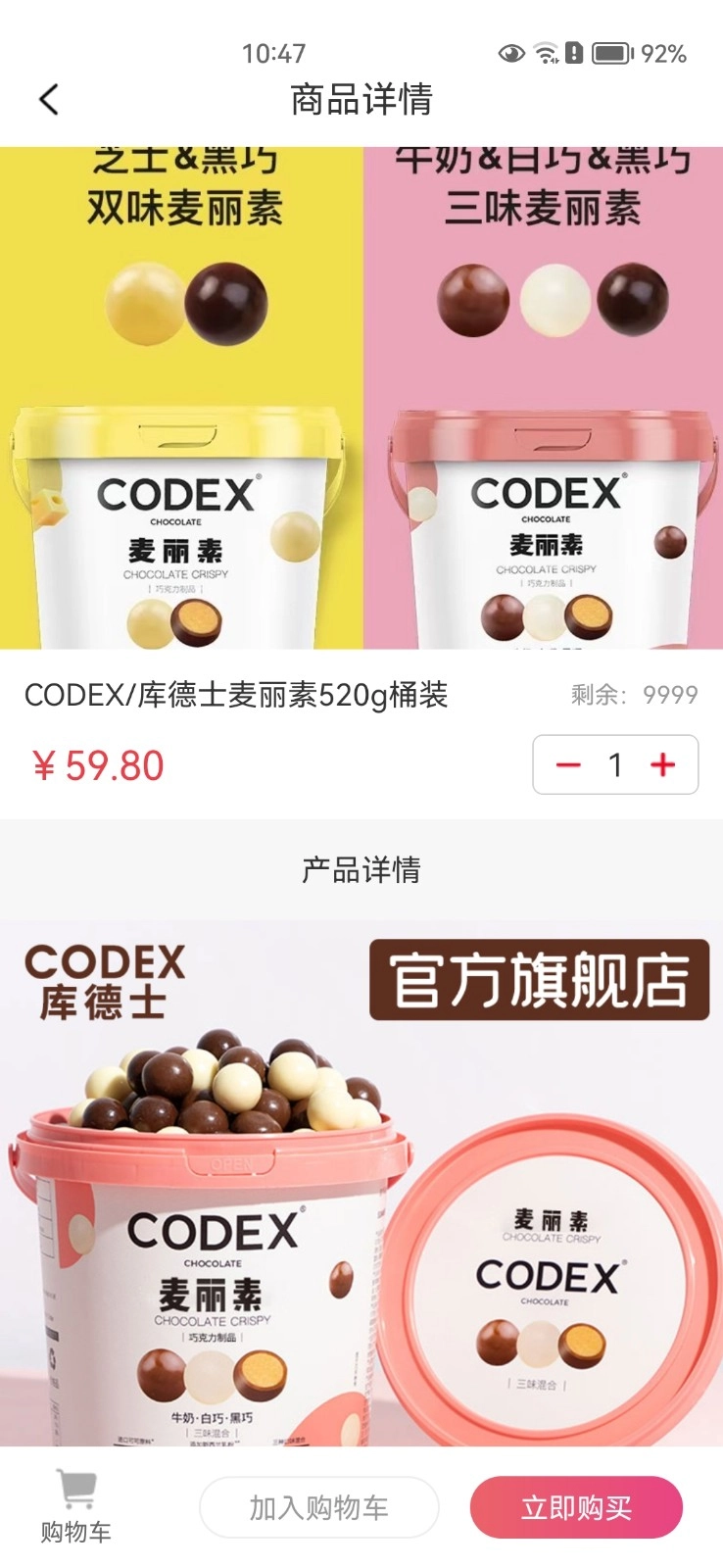The height and width of the screenshot is (1568, 723).
Task: Tap the CODEX/库德士麦丽素520g桶装 product title
Action: coord(235,698)
